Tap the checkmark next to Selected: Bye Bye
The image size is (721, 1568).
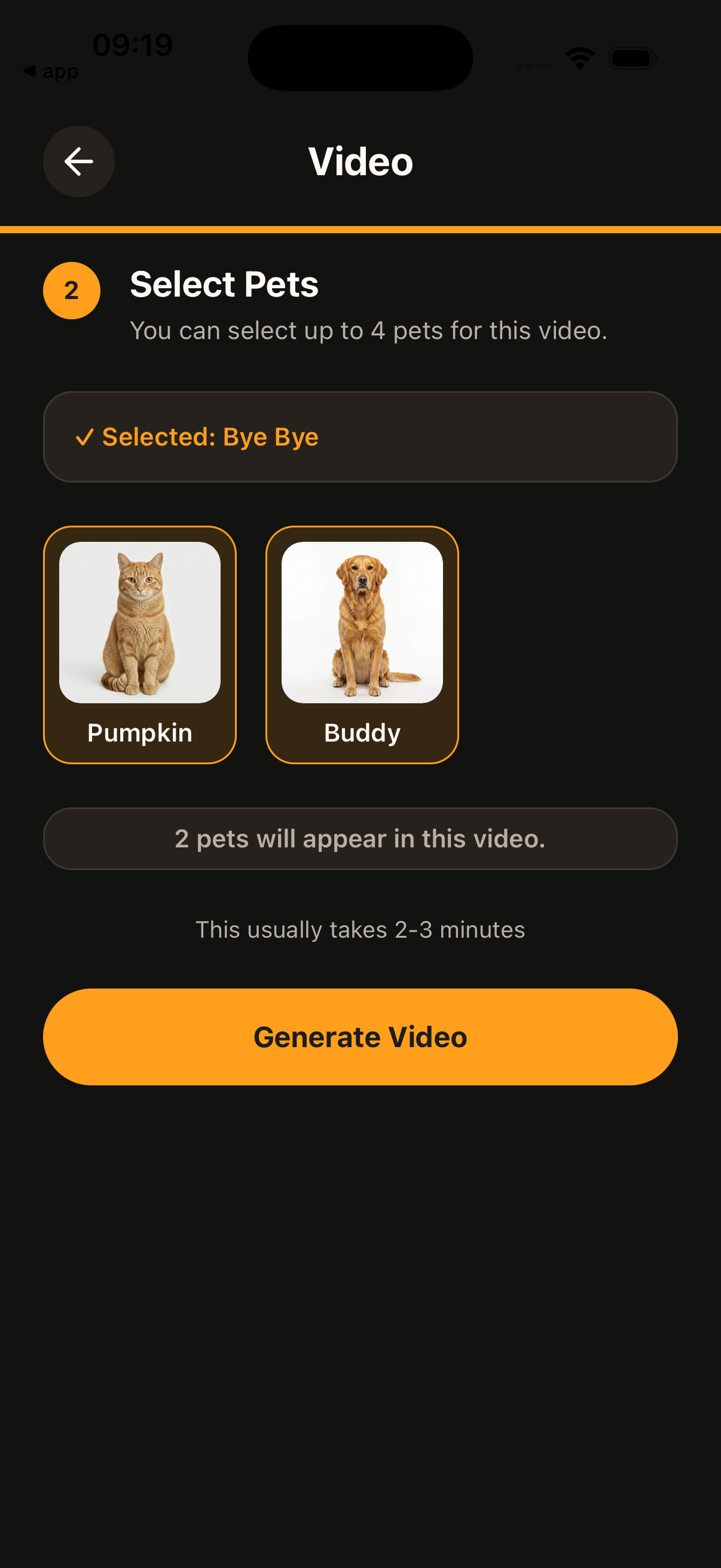pos(84,437)
